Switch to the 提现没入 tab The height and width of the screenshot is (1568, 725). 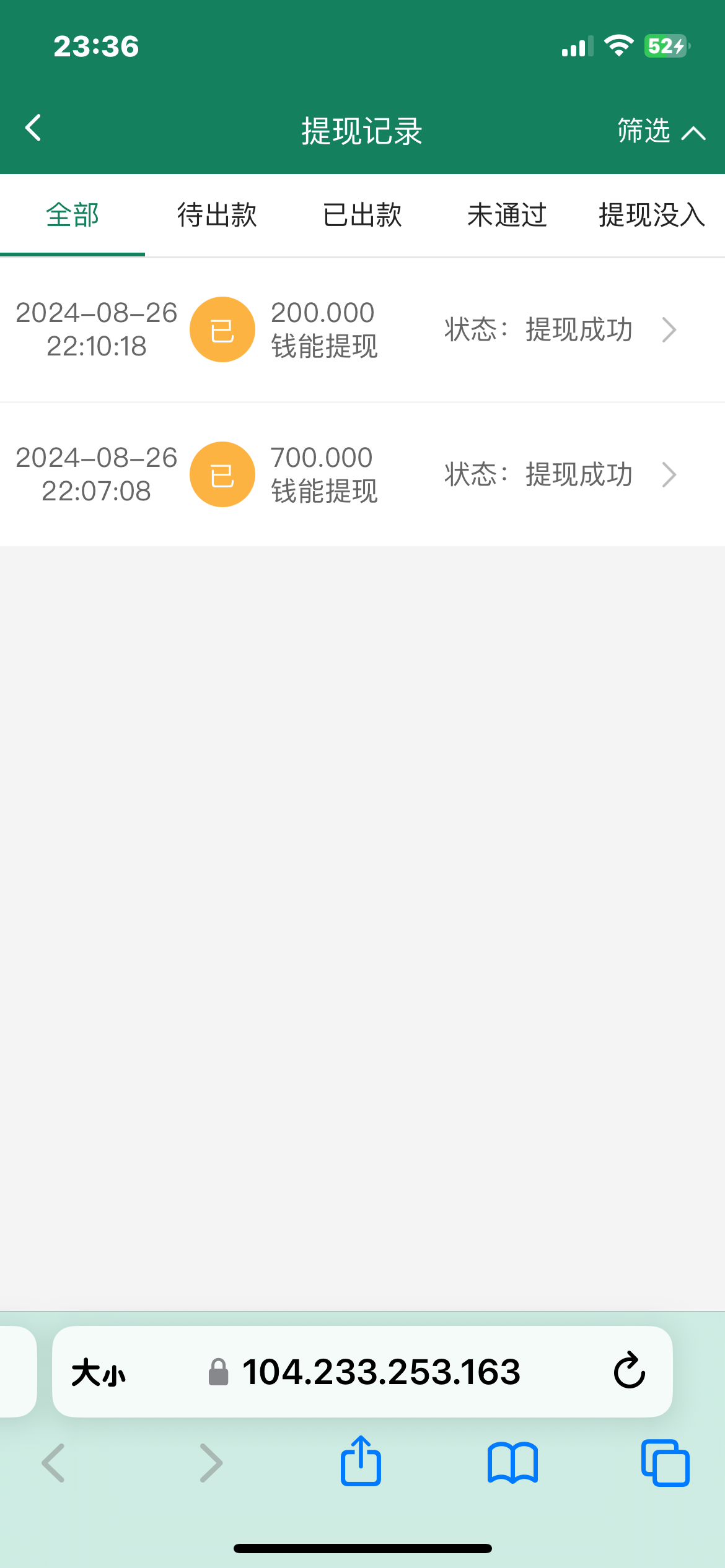coord(651,215)
